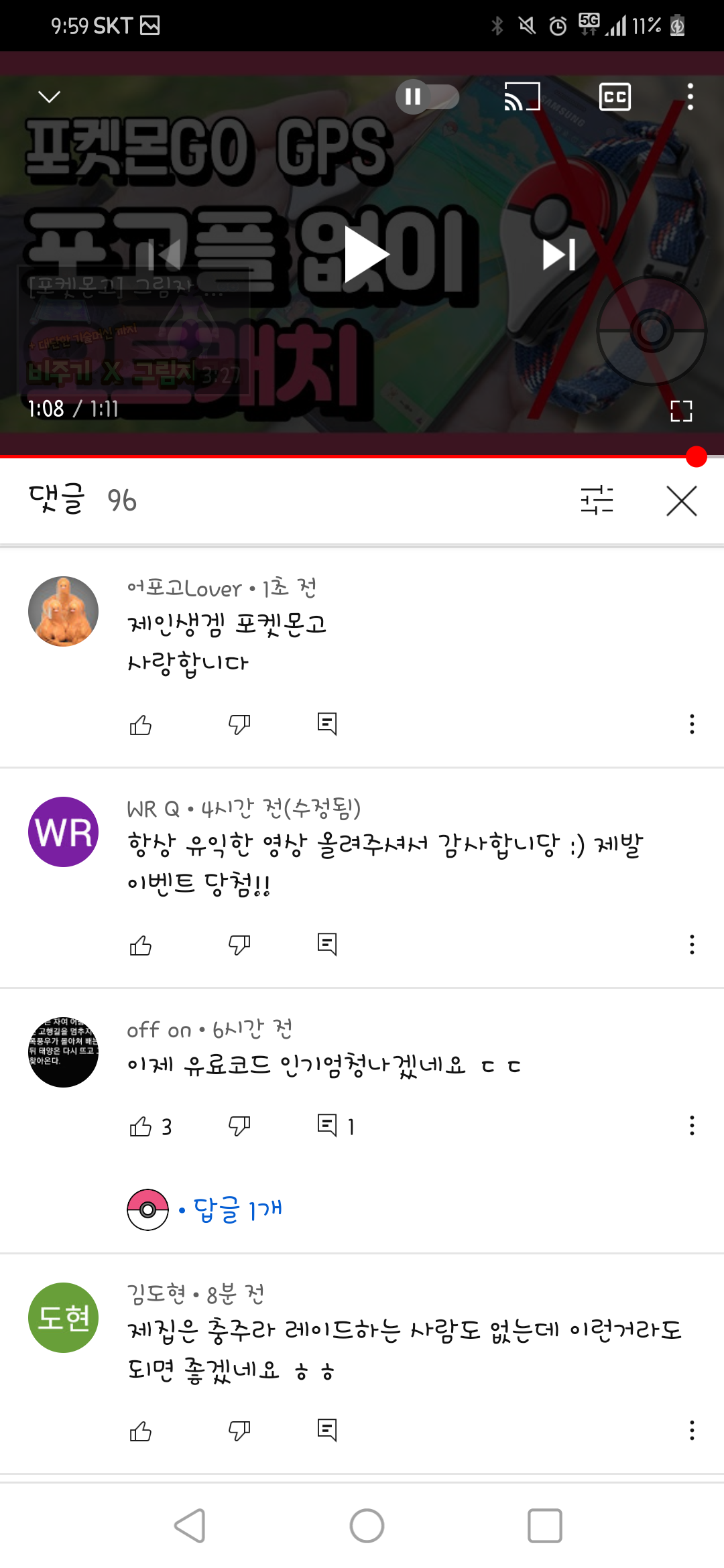Reply to the comment by off on
The image size is (724, 1568).
(327, 1125)
